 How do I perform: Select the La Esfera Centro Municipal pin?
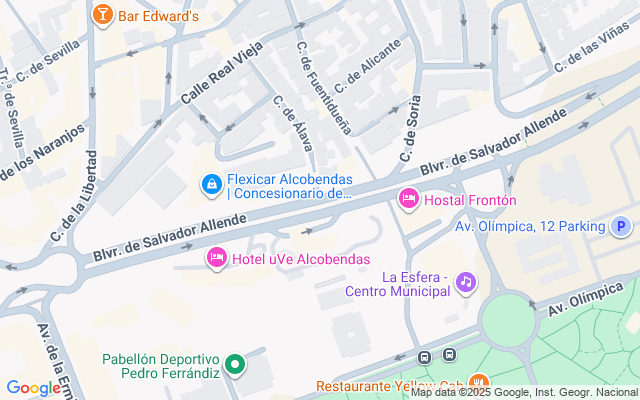coord(466,282)
